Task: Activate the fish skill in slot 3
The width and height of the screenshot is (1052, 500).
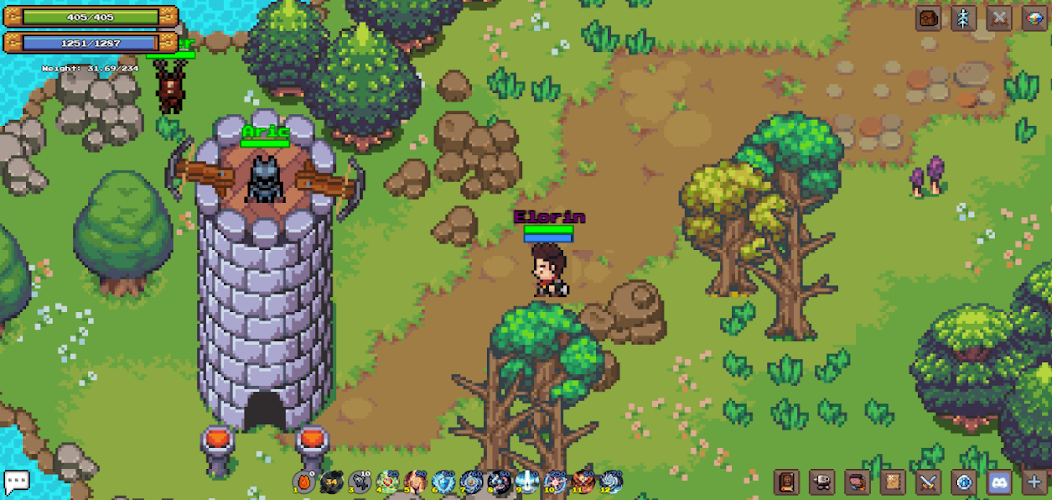Action: pyautogui.click(x=361, y=483)
